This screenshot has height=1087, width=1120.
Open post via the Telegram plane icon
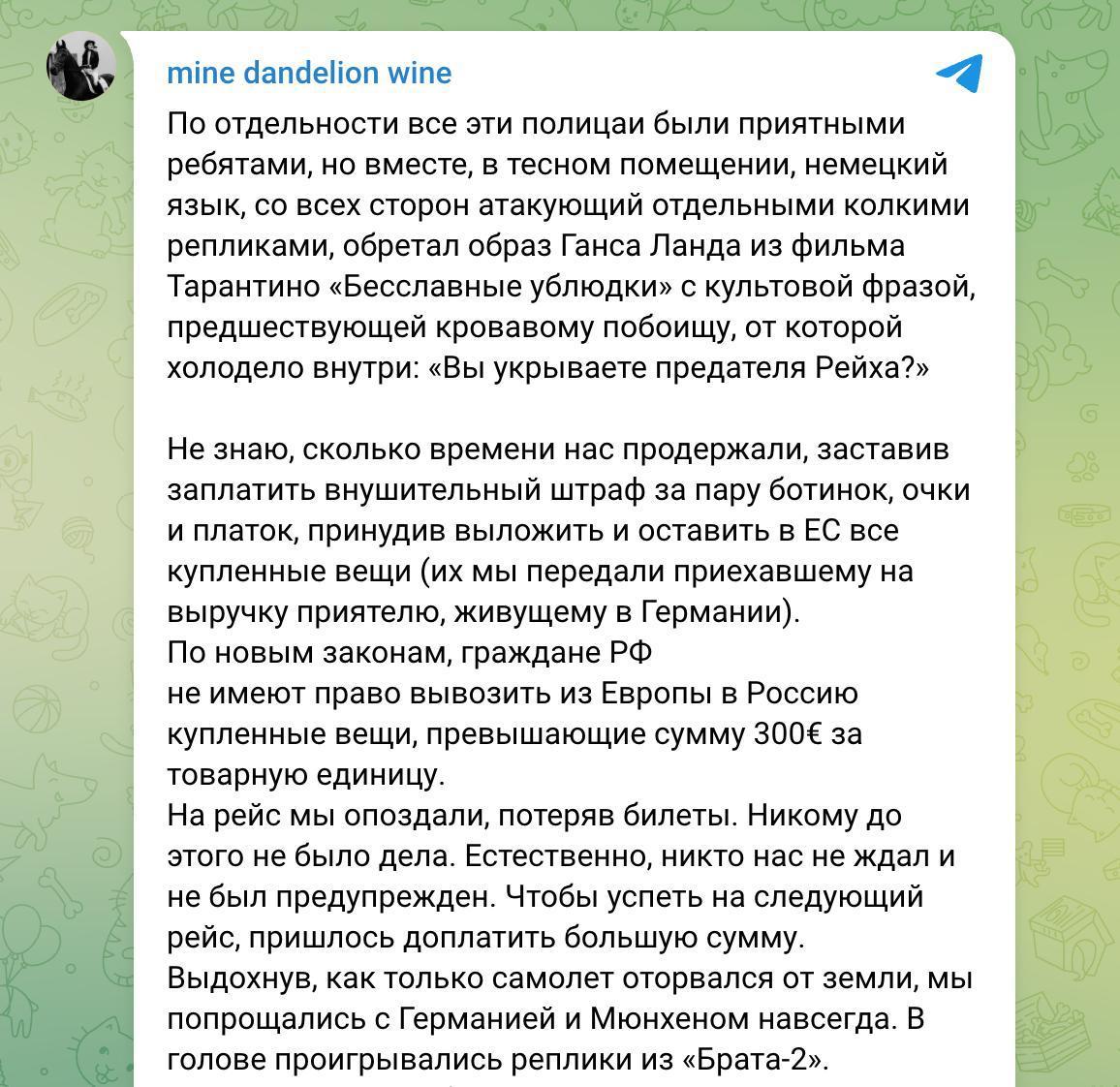pos(959,73)
